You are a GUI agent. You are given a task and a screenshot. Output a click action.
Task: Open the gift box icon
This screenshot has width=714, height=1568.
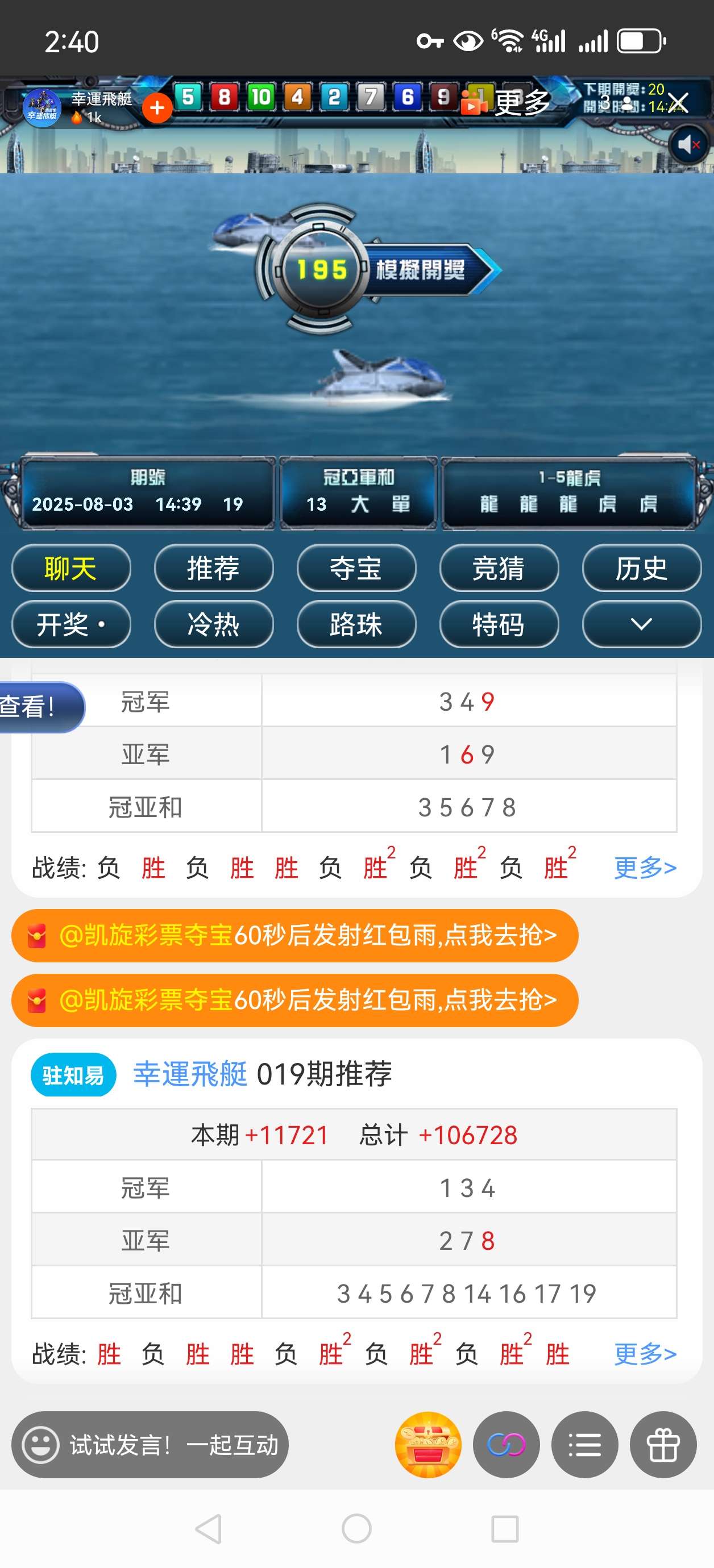662,1444
